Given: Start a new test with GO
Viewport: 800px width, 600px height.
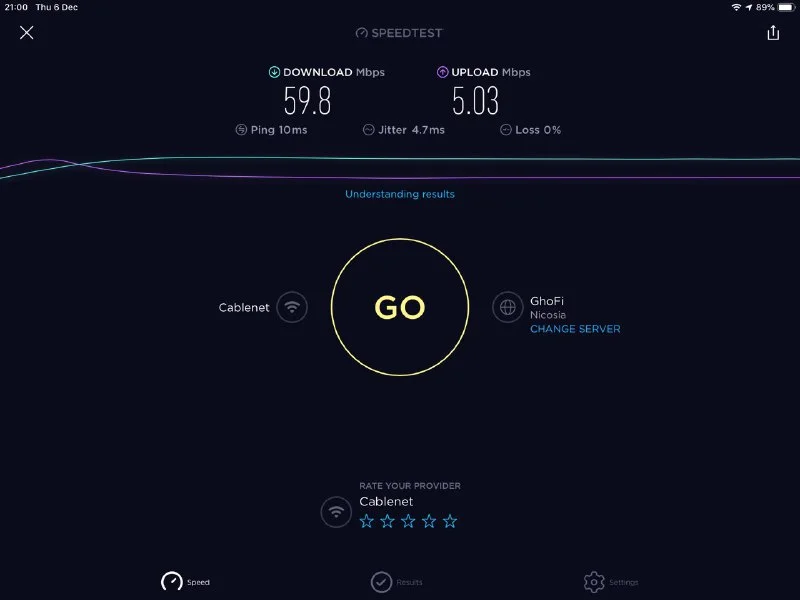Looking at the screenshot, I should click(399, 307).
